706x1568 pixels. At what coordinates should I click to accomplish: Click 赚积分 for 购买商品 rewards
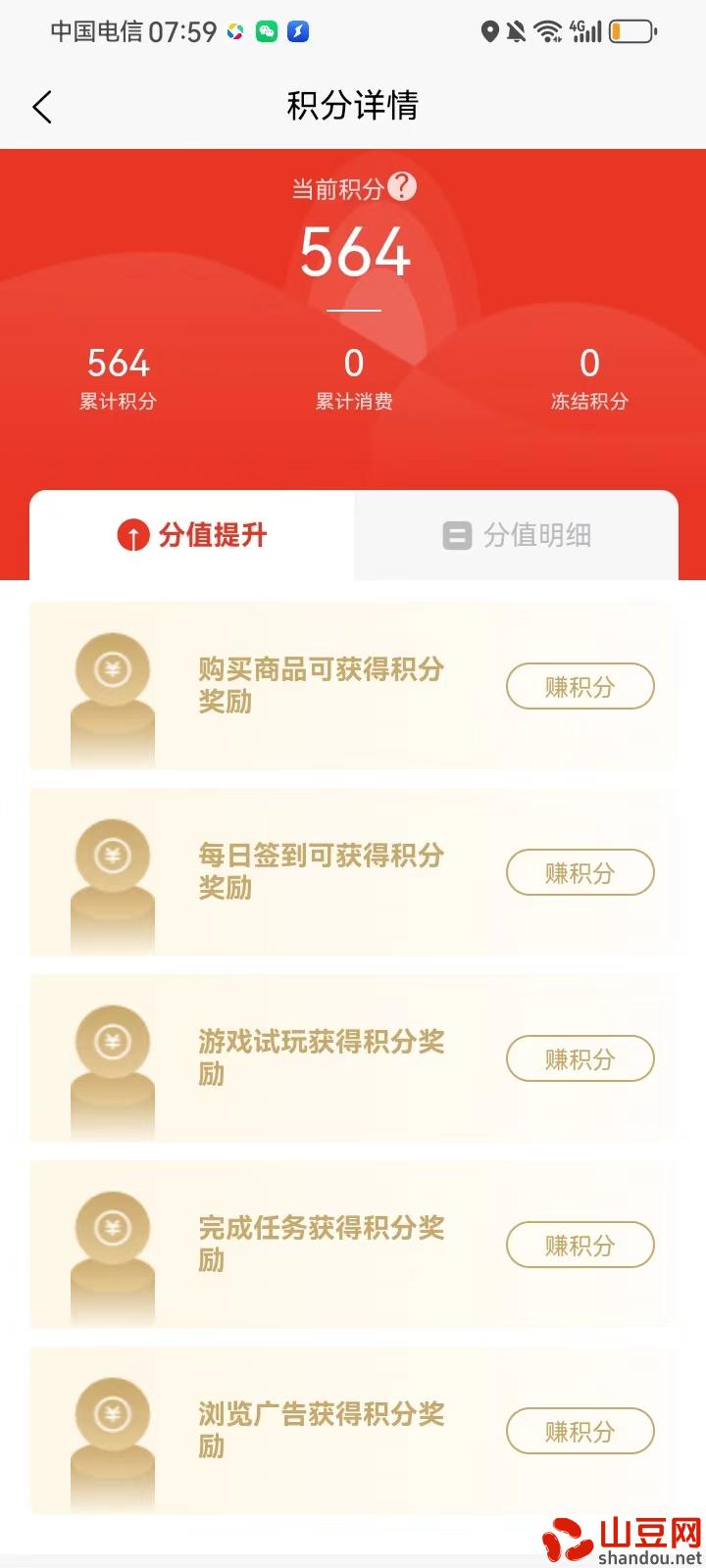click(580, 686)
